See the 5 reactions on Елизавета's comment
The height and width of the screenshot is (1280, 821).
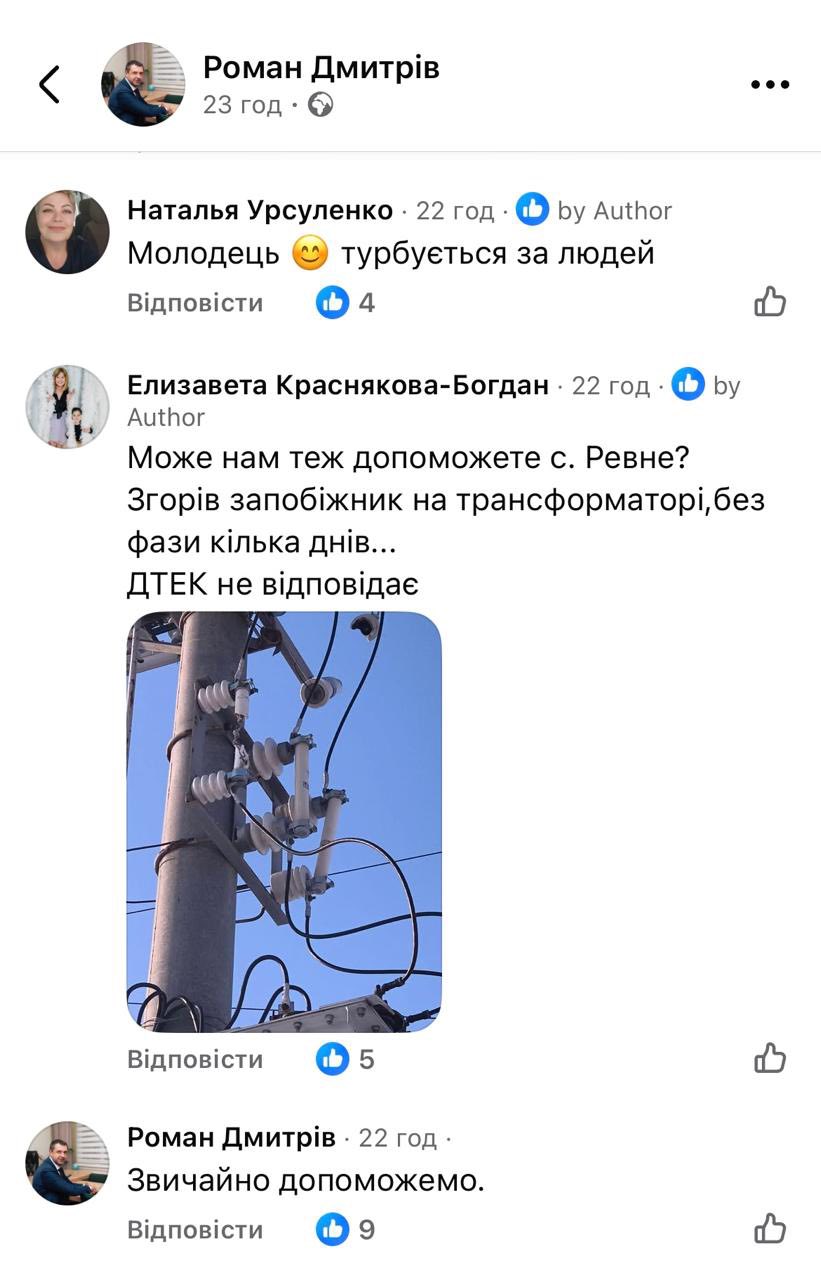coord(346,1059)
